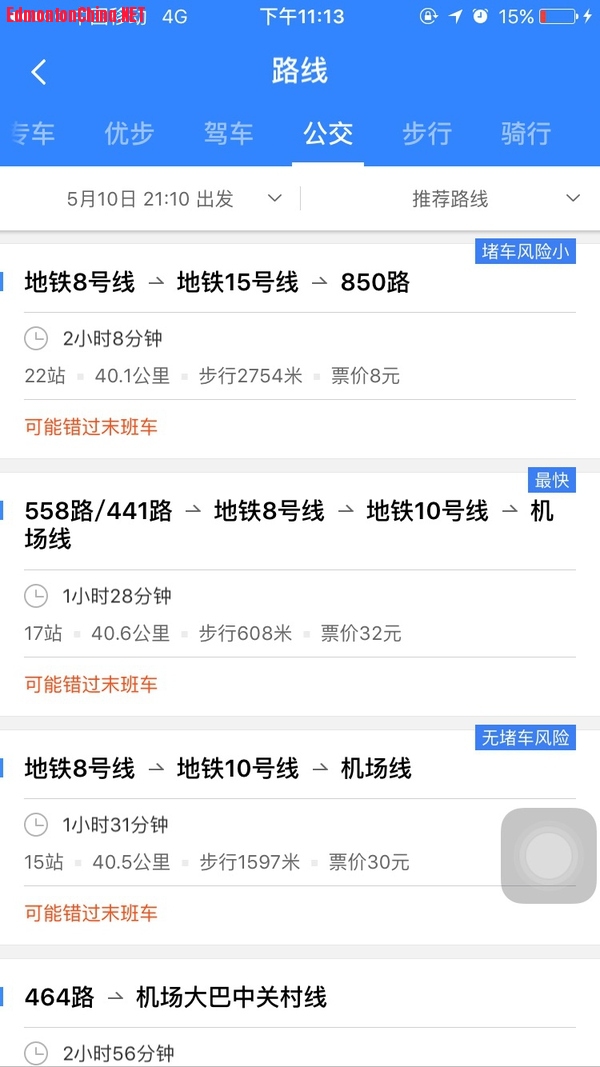
Task: Switch to the 优步 tab
Action: pyautogui.click(x=129, y=133)
